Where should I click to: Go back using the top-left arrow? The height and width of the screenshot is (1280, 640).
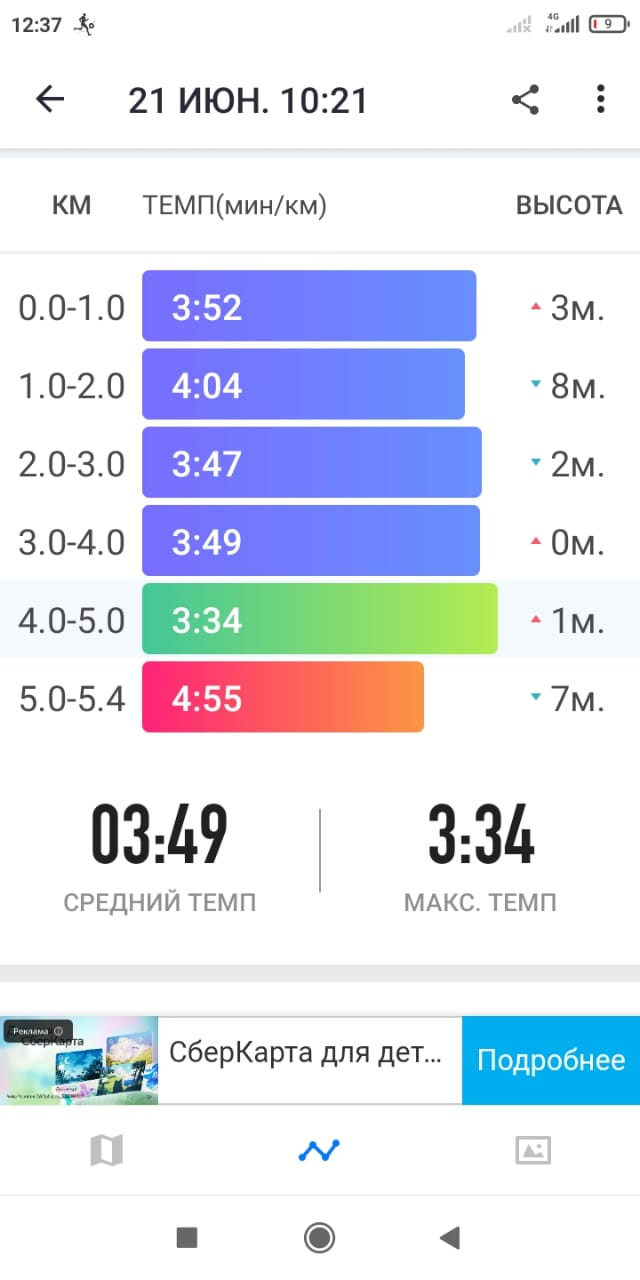(x=49, y=99)
